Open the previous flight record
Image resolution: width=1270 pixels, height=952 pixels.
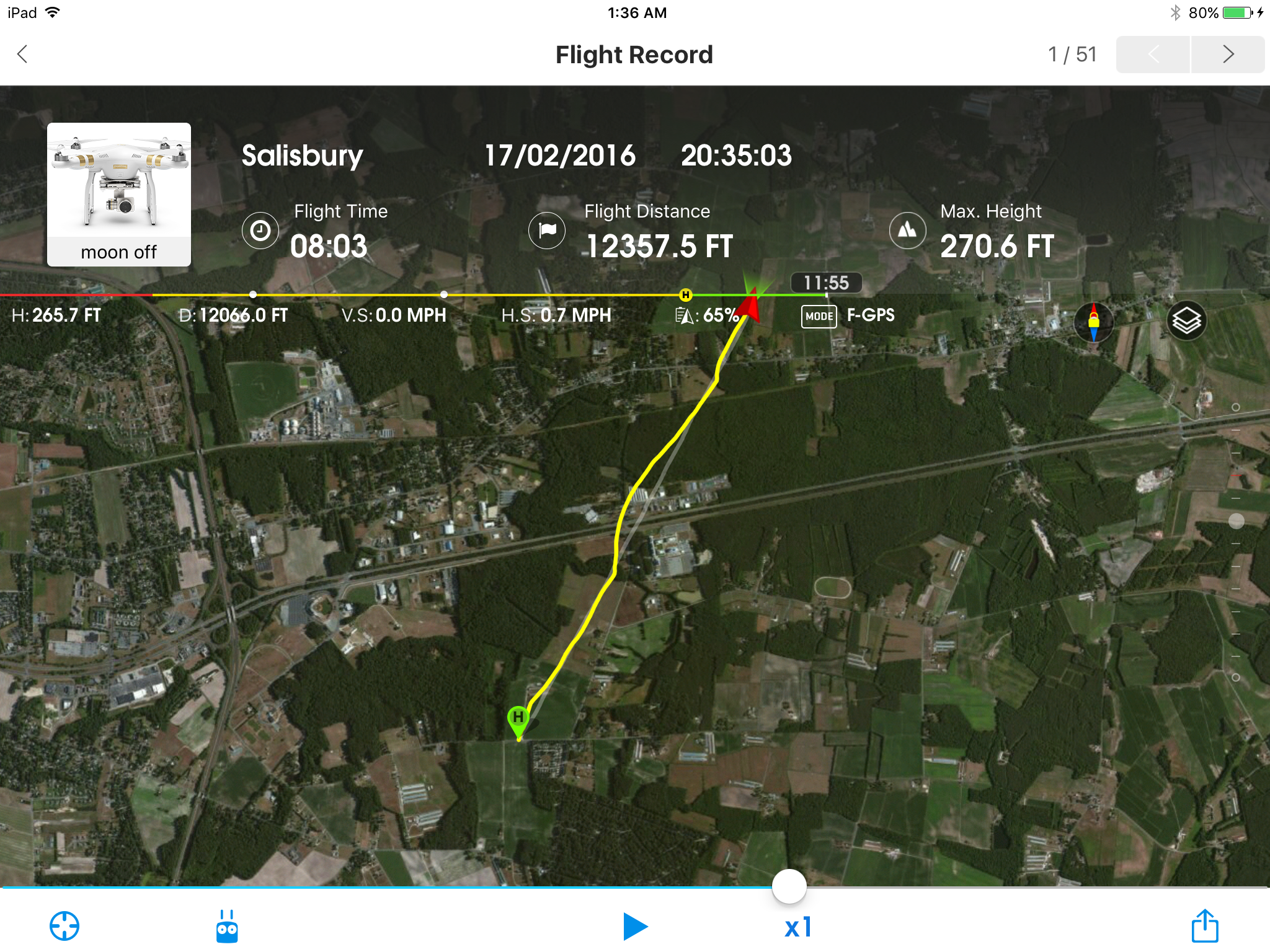pyautogui.click(x=1153, y=55)
